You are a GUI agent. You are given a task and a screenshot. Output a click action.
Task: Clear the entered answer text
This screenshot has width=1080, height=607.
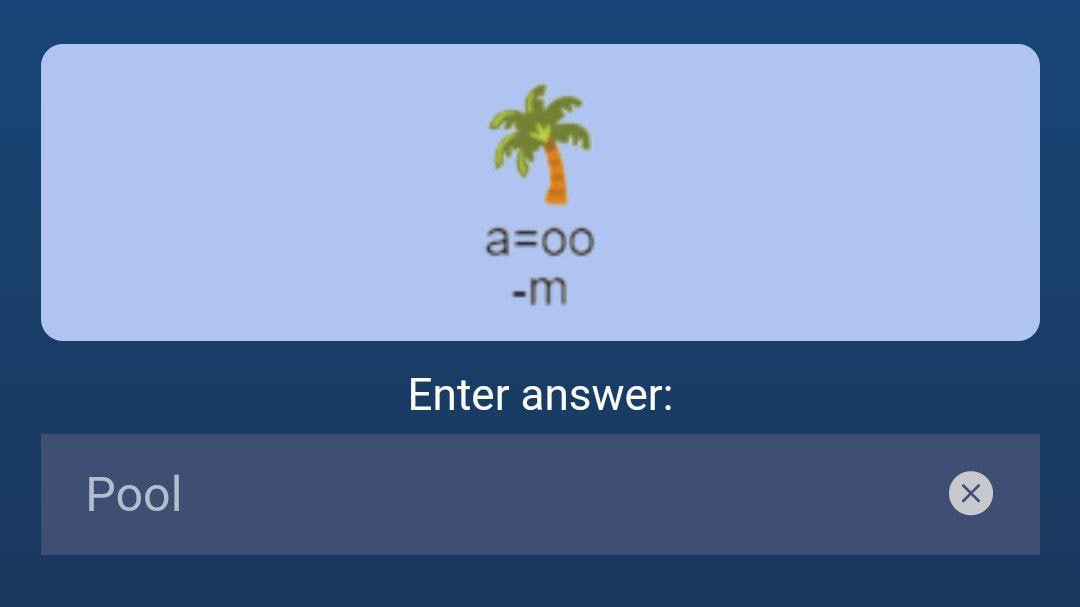(970, 493)
